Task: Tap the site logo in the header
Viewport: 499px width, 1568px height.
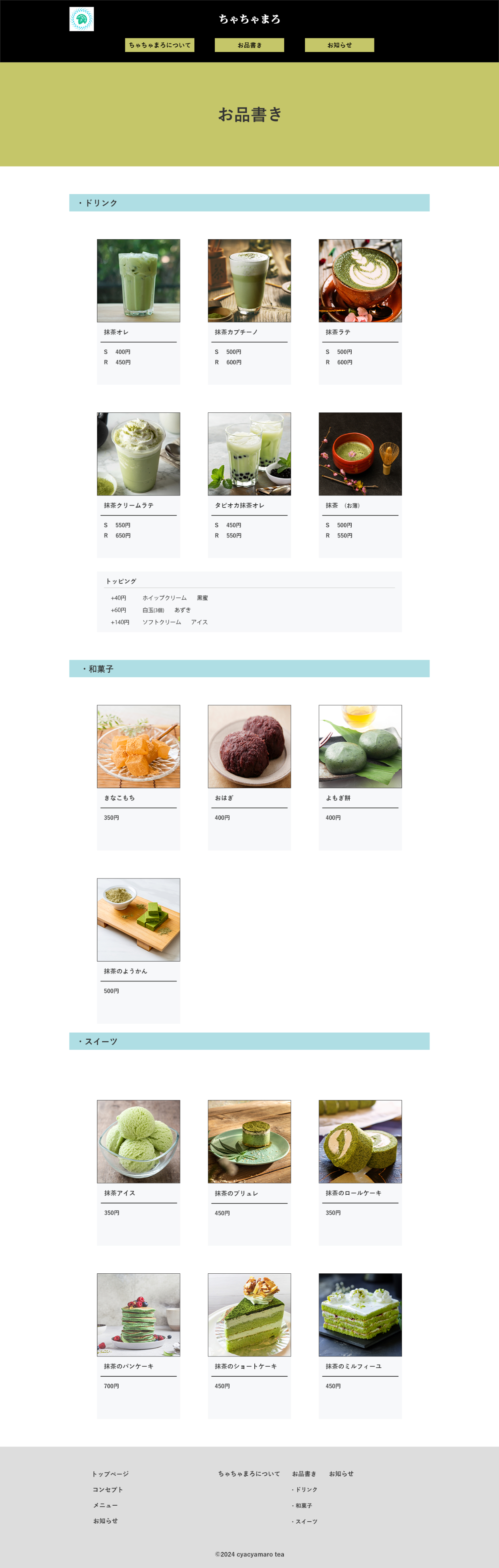Action: (81, 19)
